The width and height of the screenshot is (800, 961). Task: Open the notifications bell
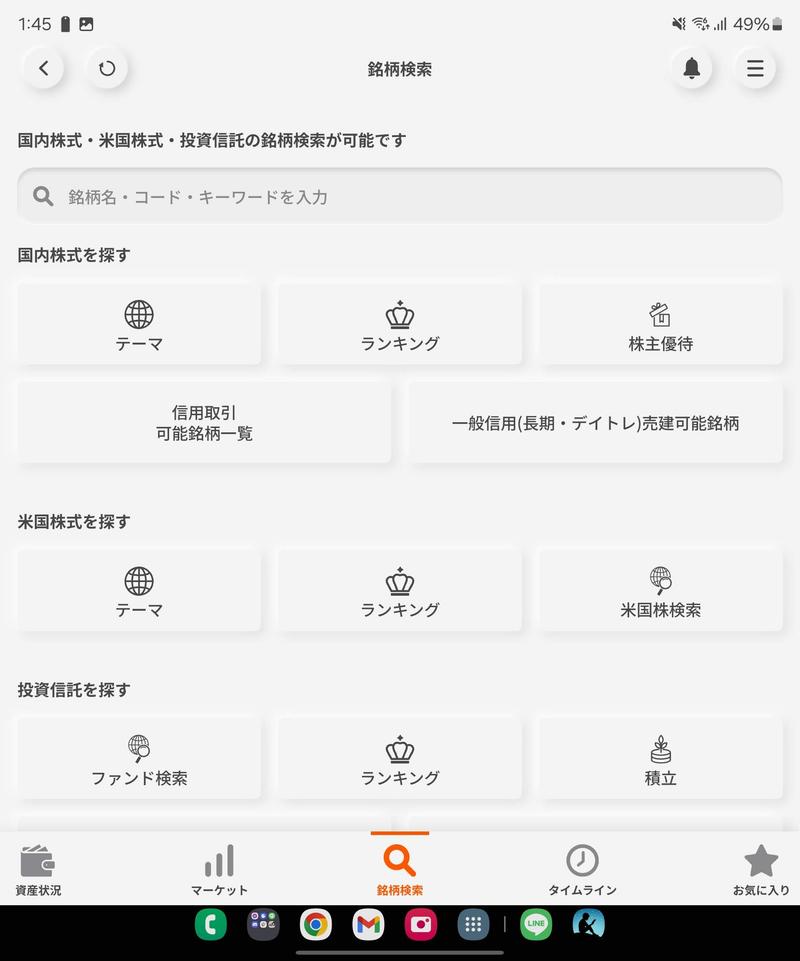[691, 69]
